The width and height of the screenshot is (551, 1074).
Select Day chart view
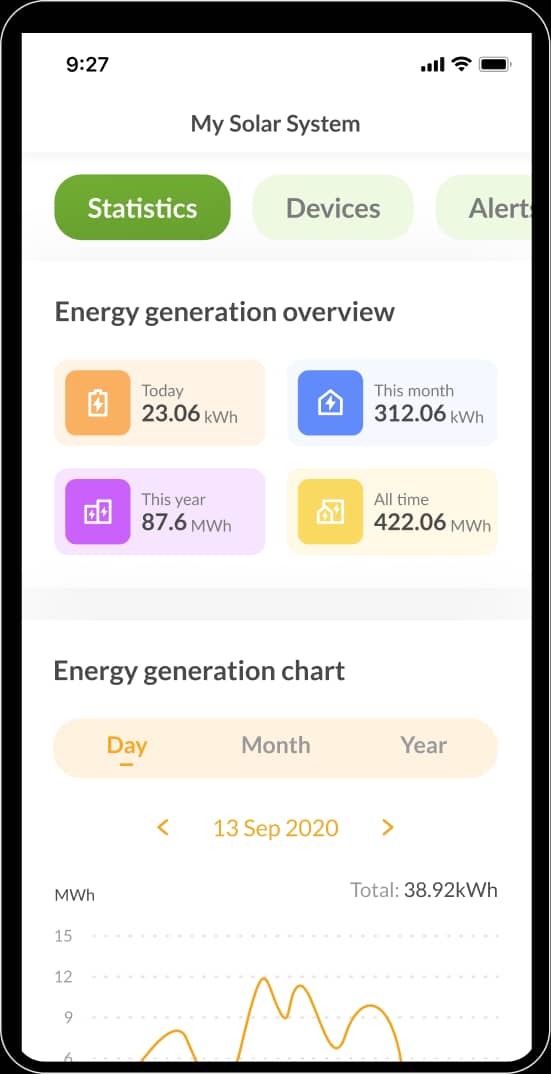(127, 745)
